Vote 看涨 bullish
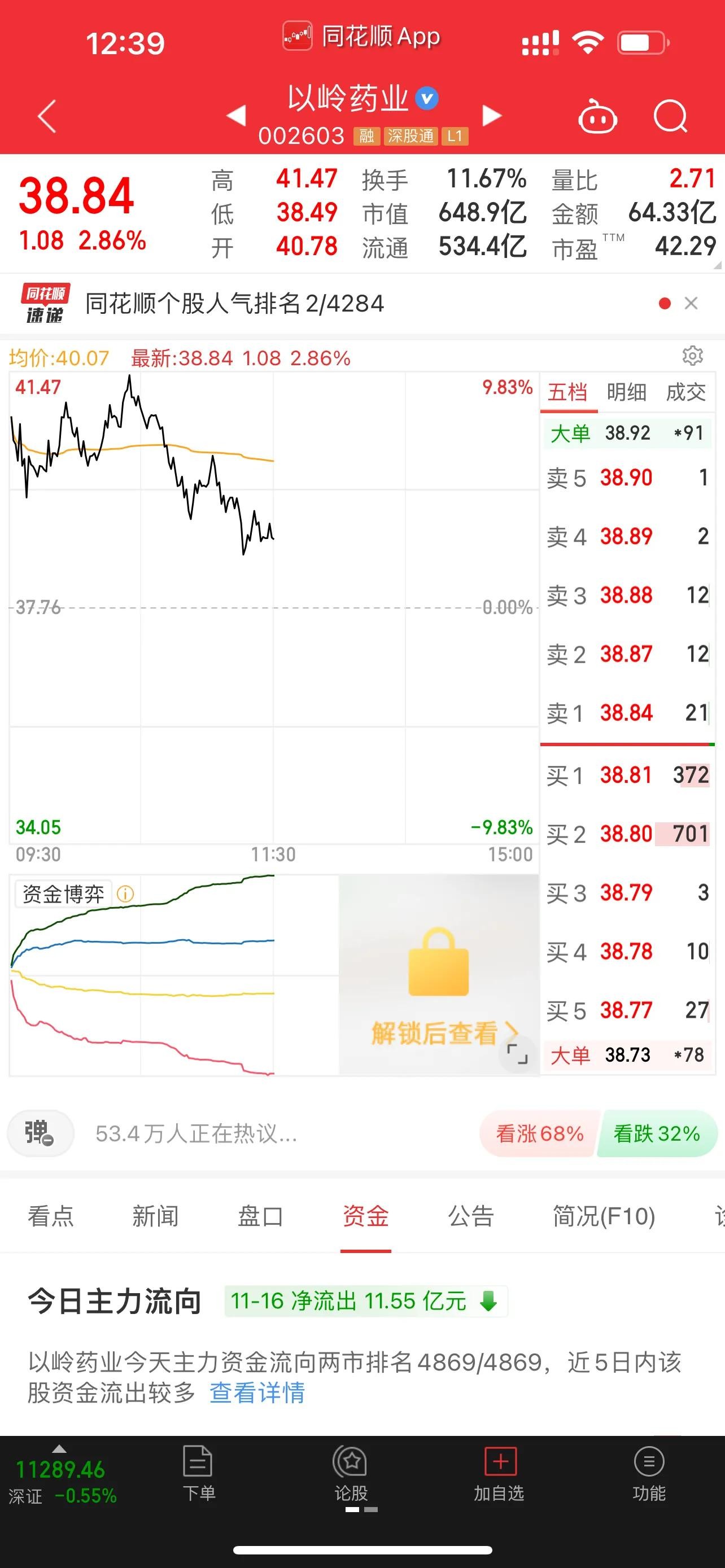Viewport: 725px width, 1568px height. [x=539, y=1133]
